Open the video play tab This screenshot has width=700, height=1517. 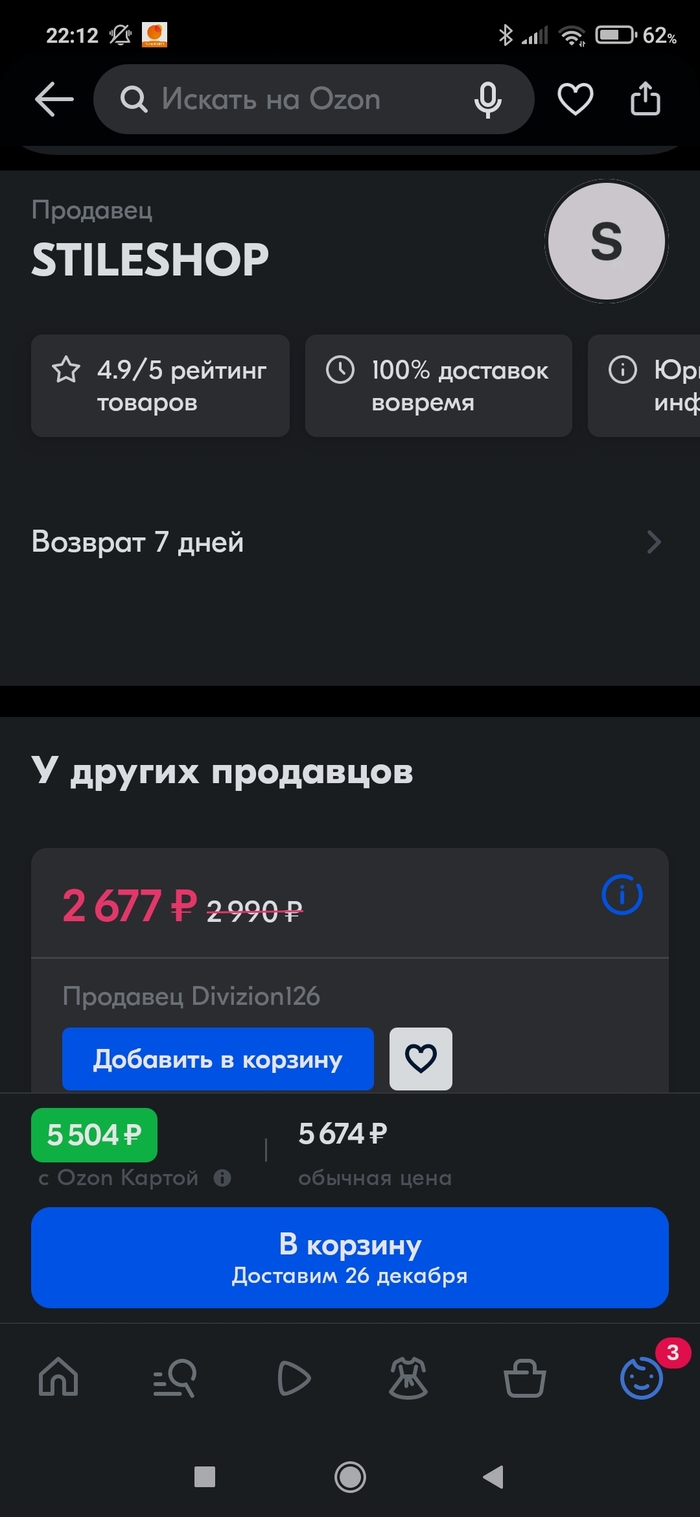[x=293, y=1379]
